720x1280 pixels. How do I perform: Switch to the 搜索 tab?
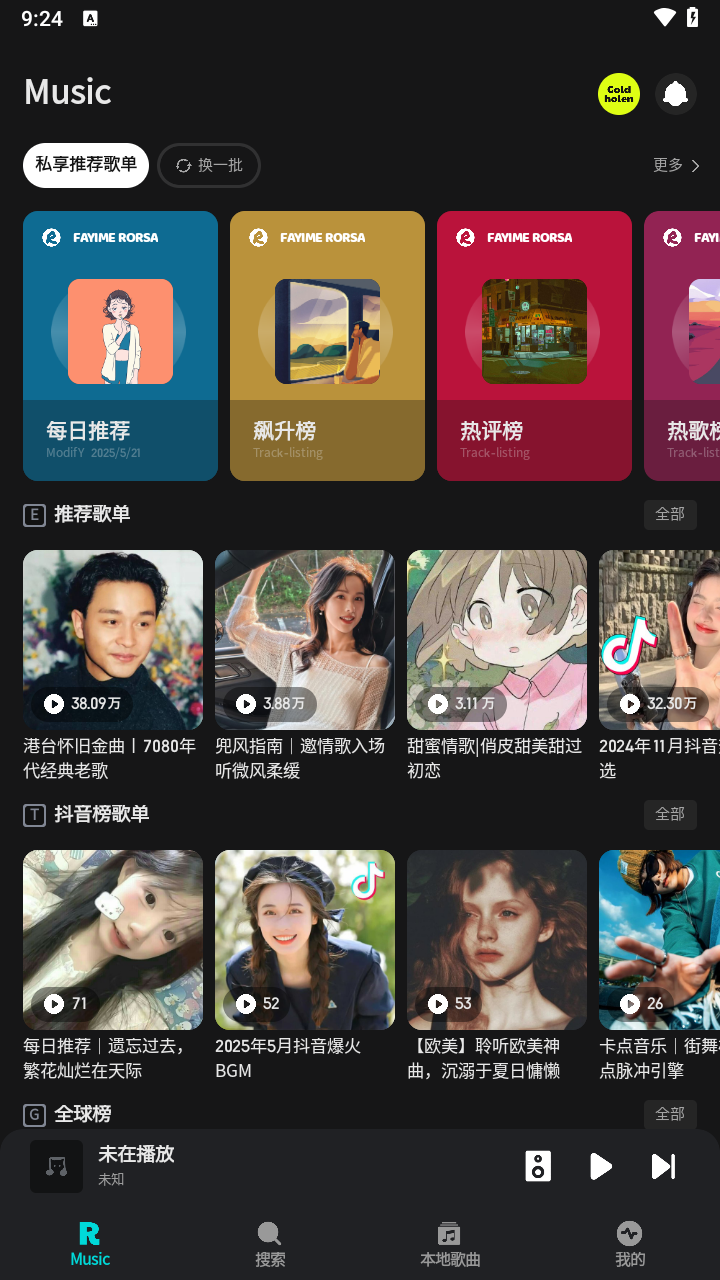[270, 1244]
